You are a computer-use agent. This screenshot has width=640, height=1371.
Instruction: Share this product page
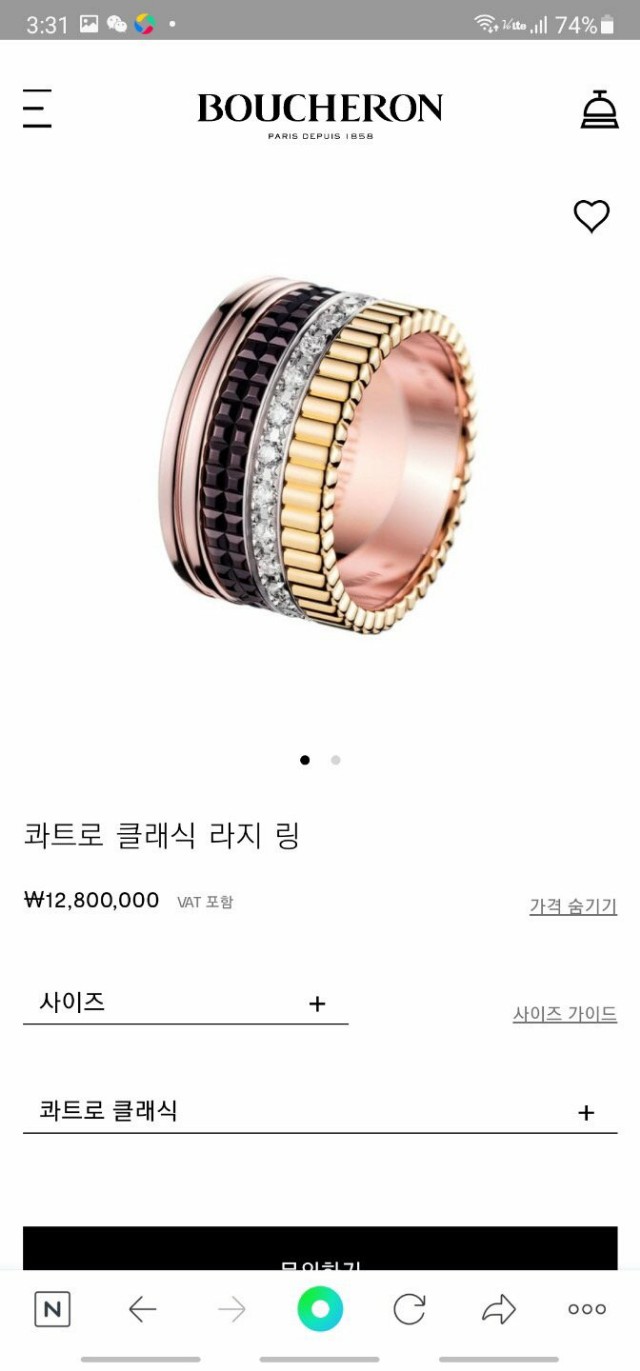click(x=499, y=1309)
